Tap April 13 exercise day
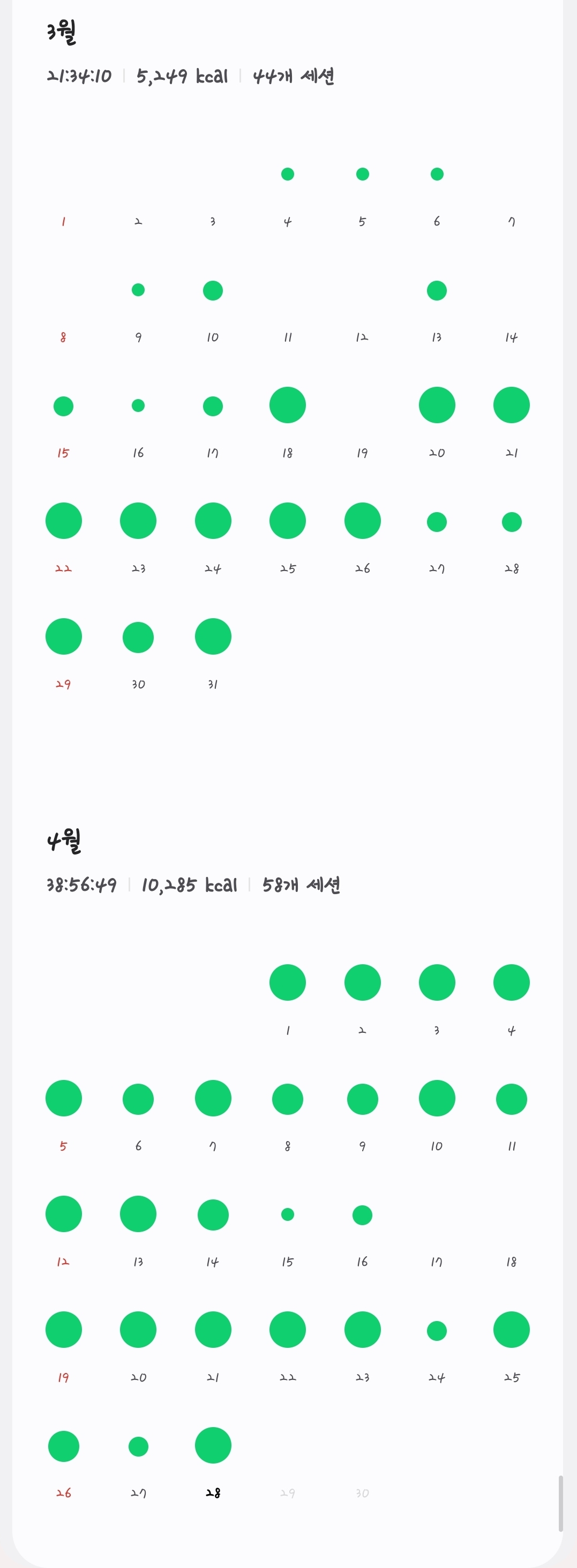Viewport: 577px width, 1568px height. click(138, 1214)
